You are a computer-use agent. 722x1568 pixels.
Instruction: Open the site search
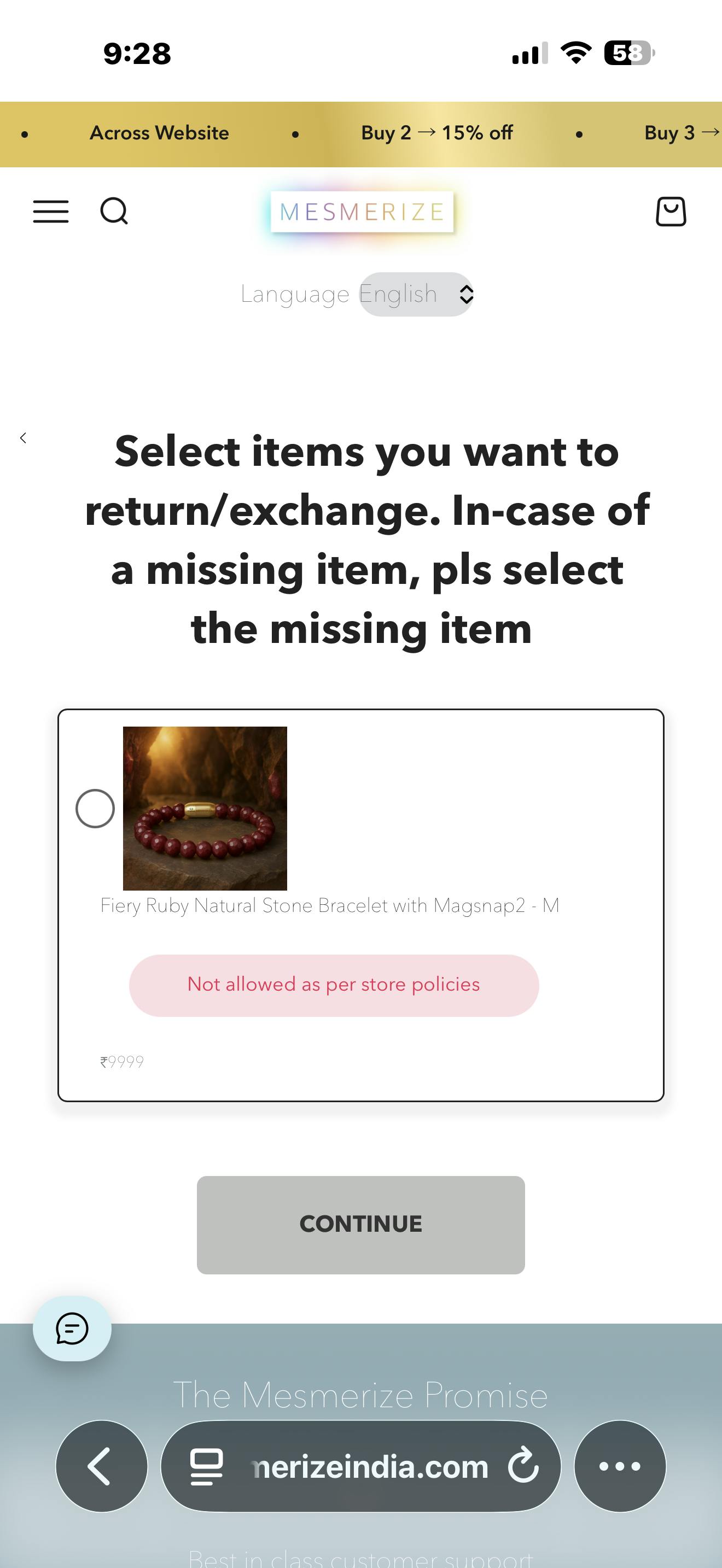(x=114, y=212)
